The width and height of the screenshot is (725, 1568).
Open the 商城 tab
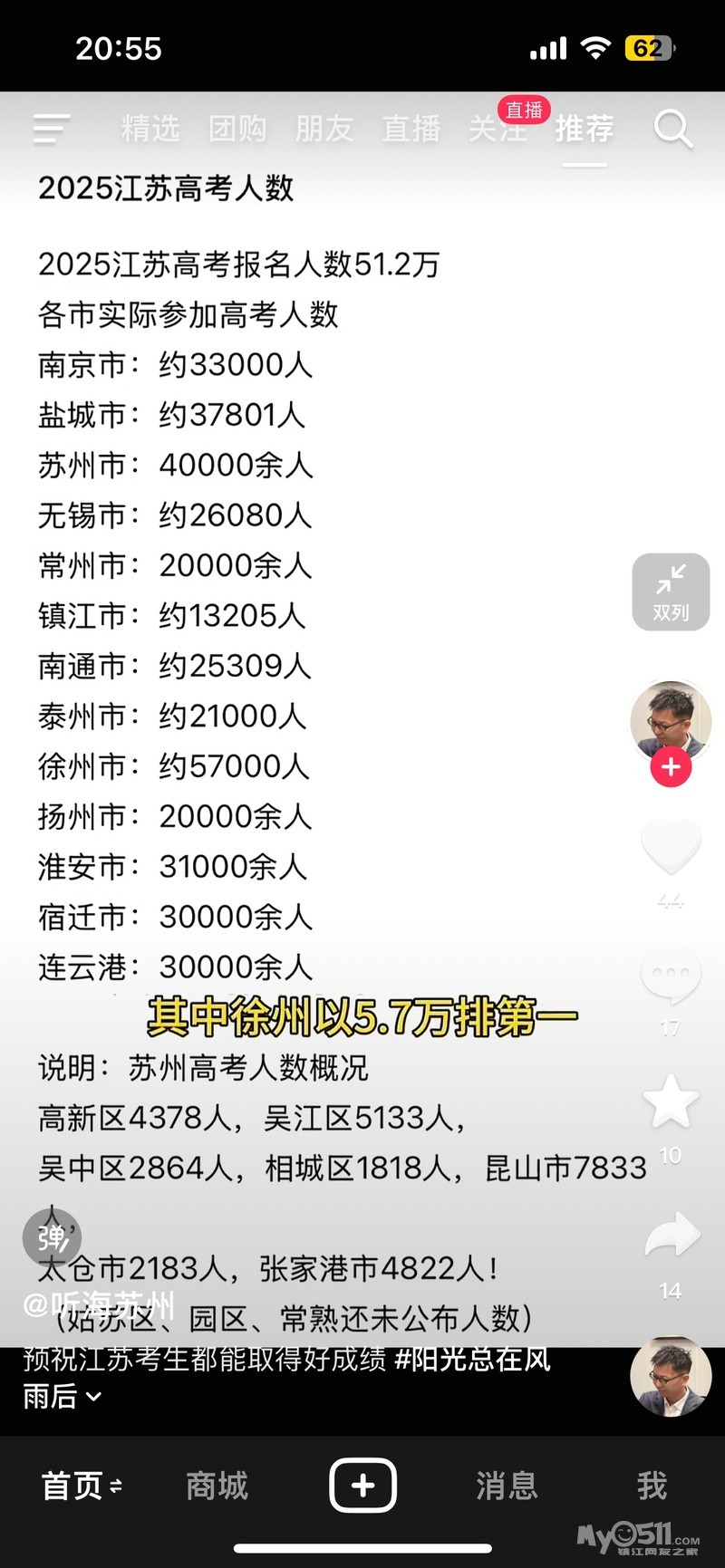(217, 1486)
